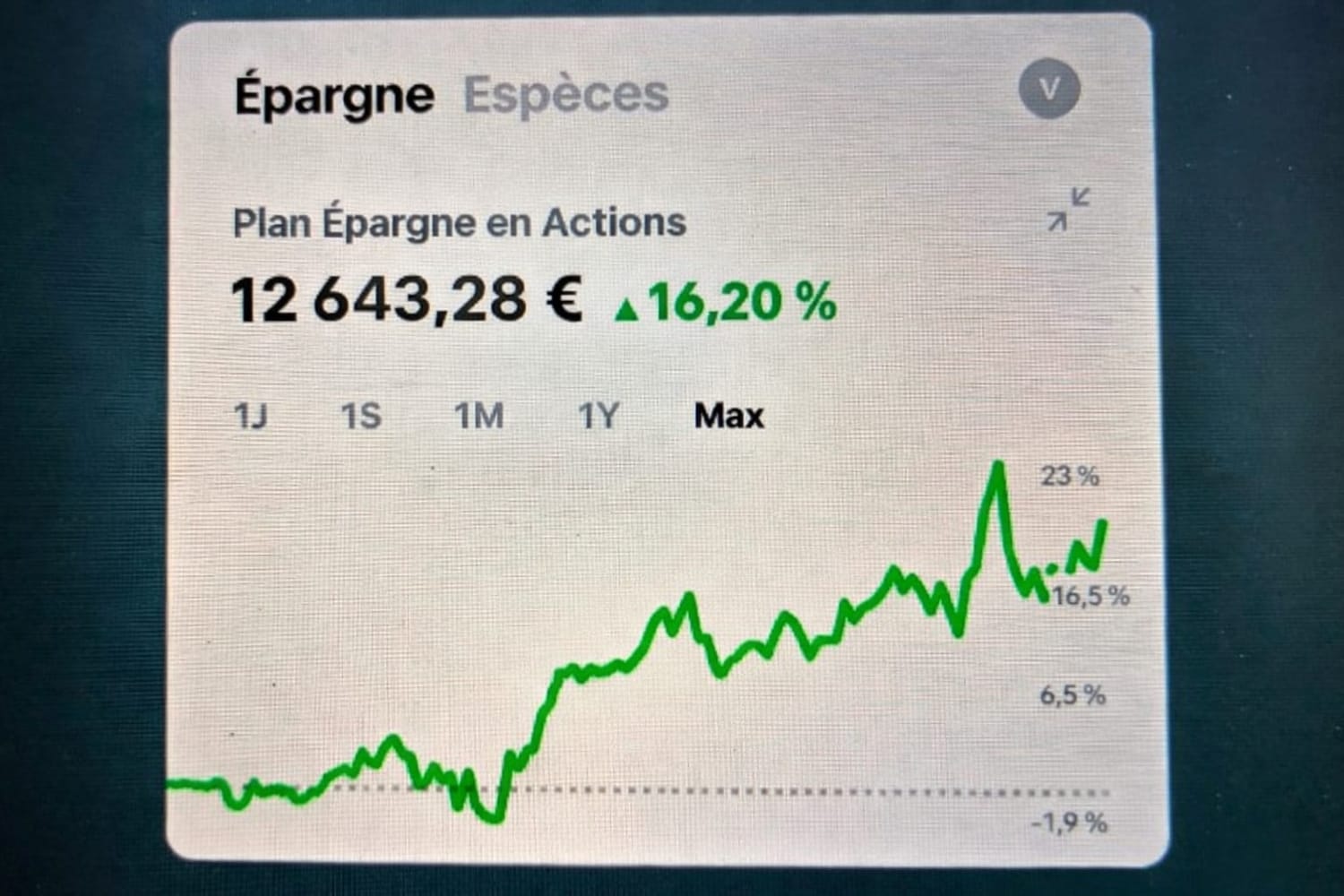Show the 1J time range
This screenshot has height=896, width=1344.
coord(250,416)
